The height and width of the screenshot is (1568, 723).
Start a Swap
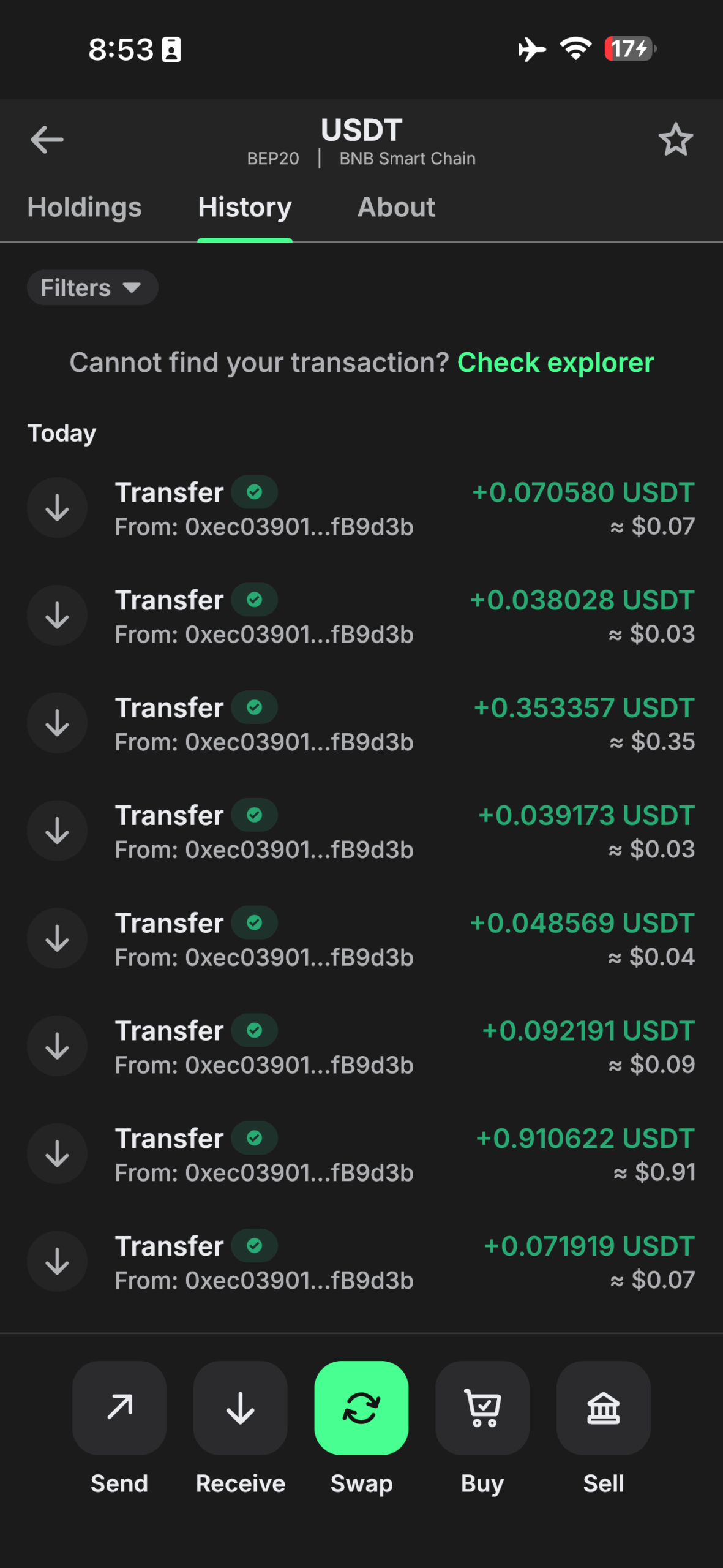[361, 1408]
